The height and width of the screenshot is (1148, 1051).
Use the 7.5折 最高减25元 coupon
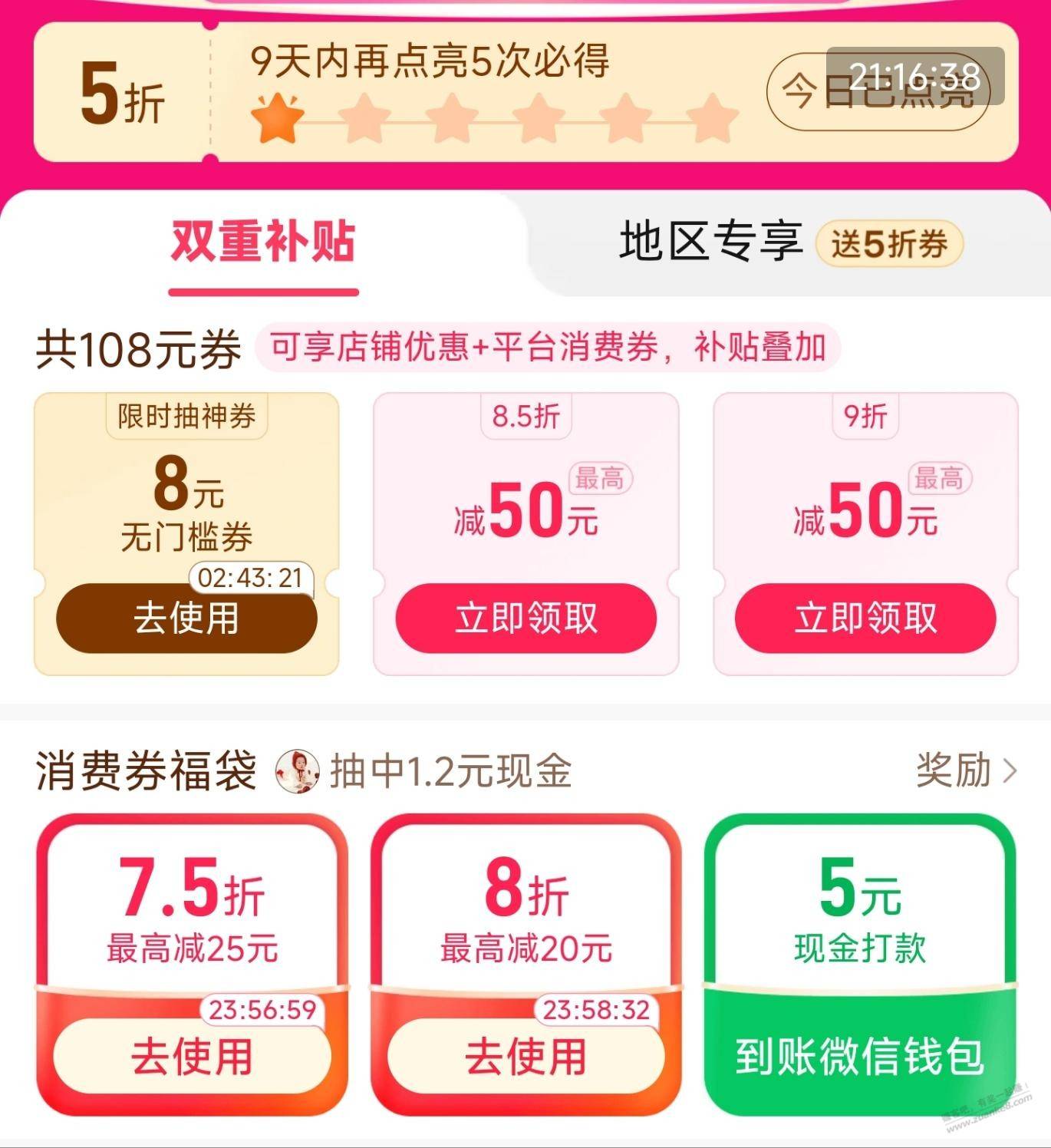[x=192, y=1056]
